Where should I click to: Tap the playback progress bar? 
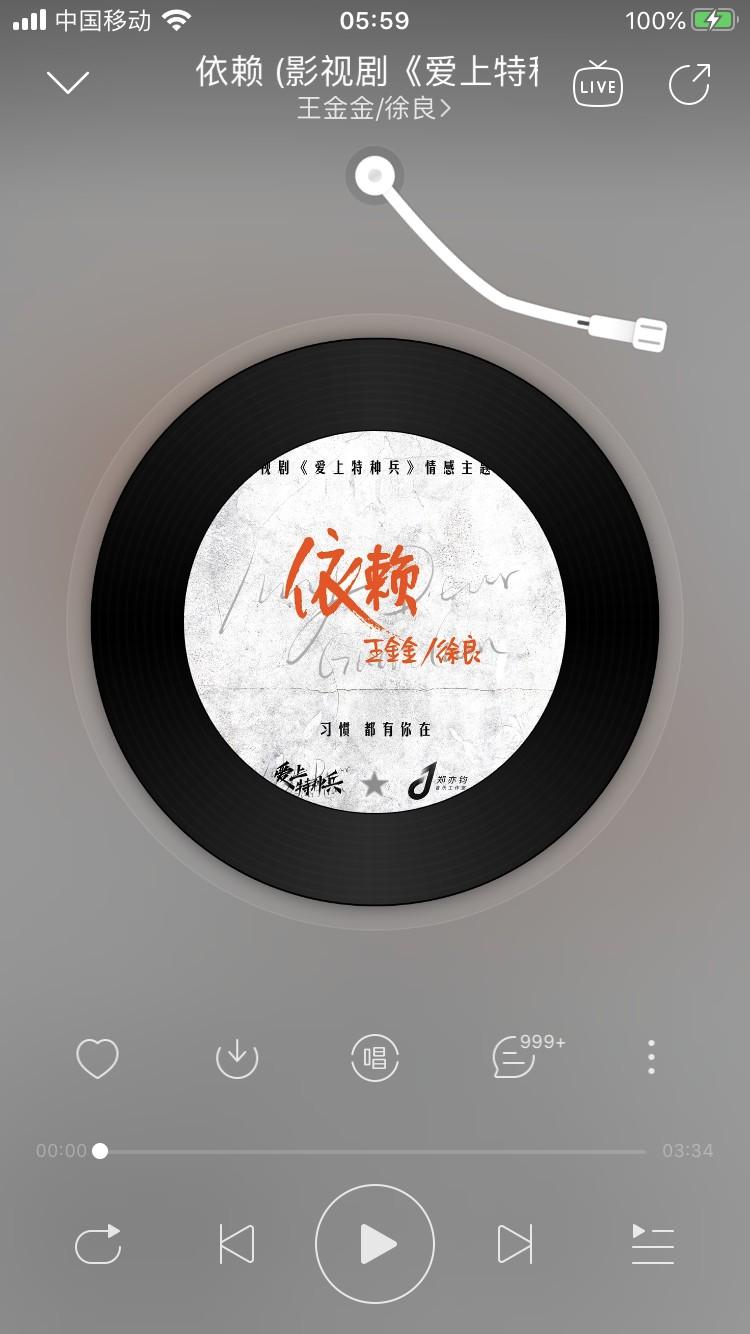click(x=373, y=1151)
